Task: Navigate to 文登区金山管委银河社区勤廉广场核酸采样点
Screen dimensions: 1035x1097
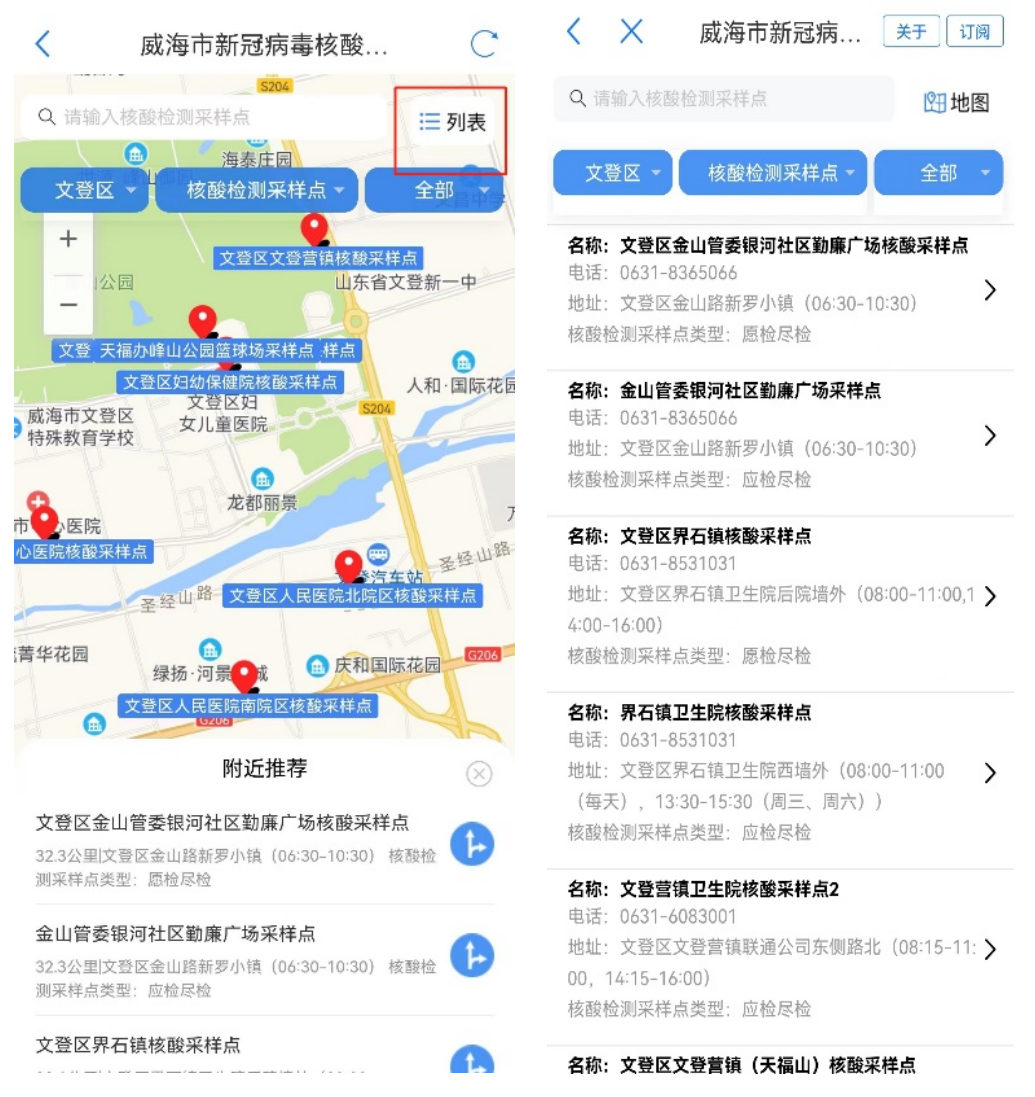Action: [x=472, y=844]
